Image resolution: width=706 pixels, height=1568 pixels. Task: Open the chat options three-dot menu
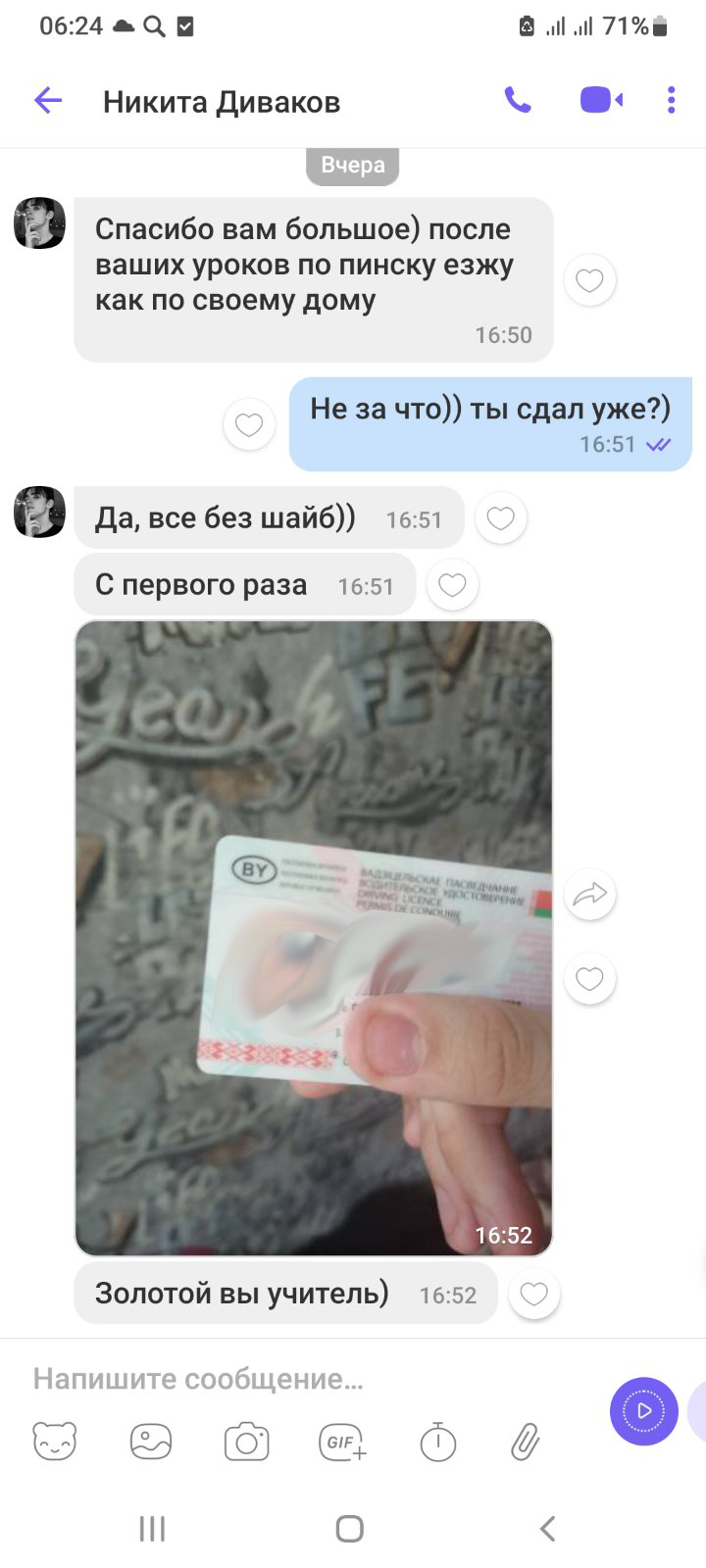671,99
